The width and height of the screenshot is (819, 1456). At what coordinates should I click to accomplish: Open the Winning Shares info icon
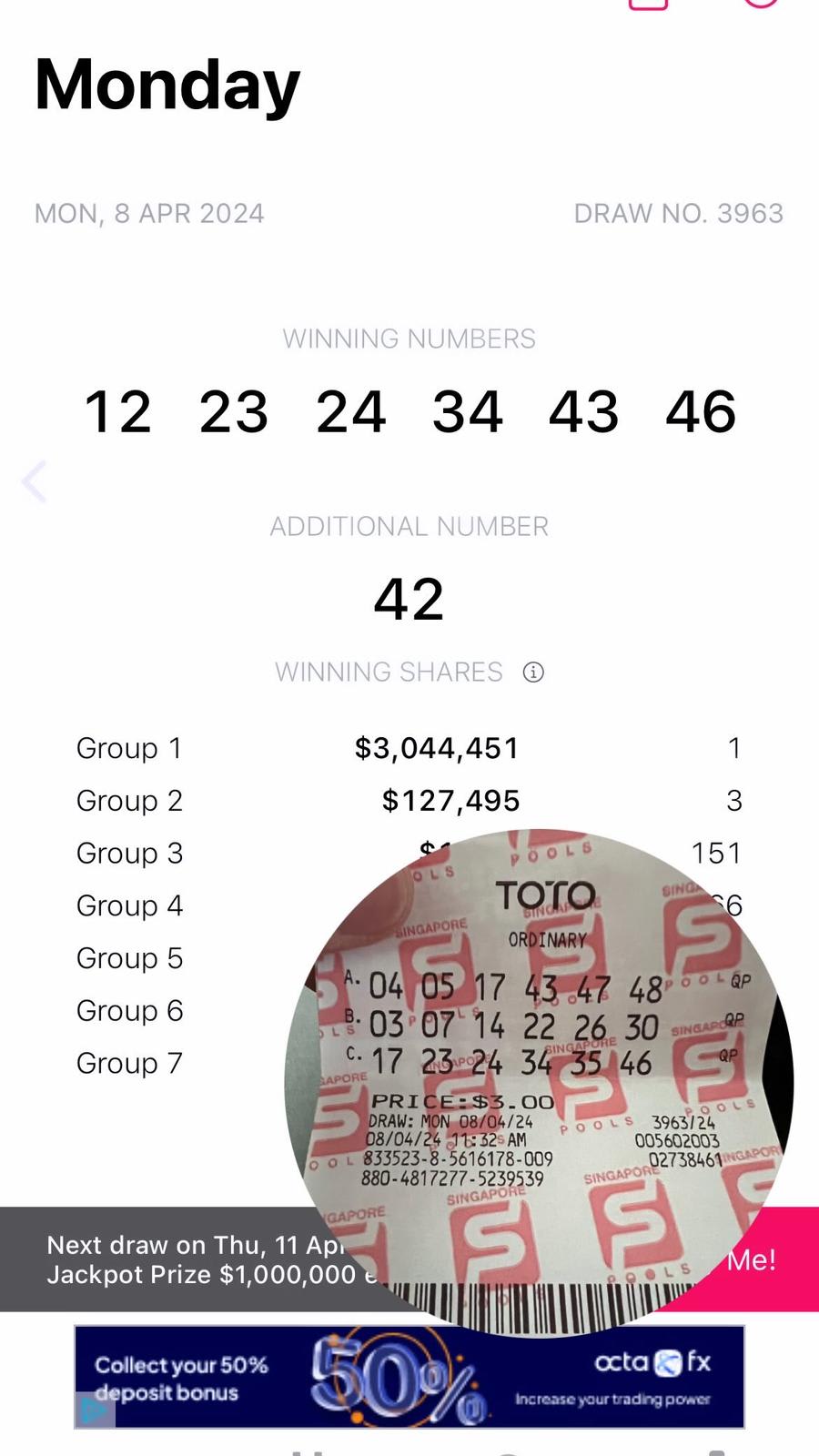coord(533,672)
